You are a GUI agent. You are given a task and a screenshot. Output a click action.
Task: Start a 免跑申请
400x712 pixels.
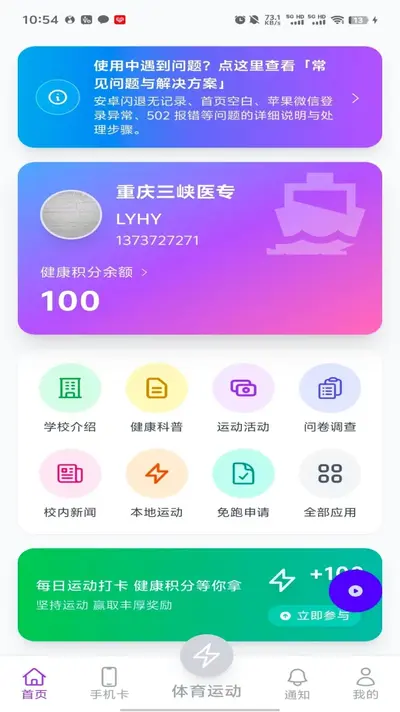243,484
